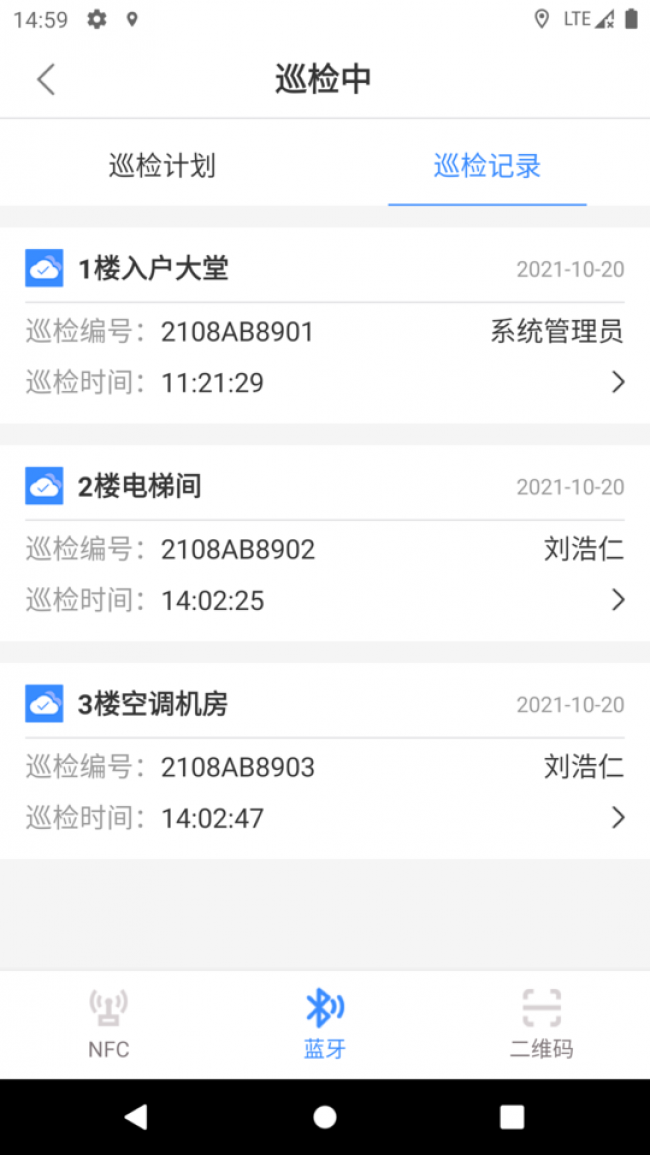650x1155 pixels.
Task: Select 蓝牙 inspection mode
Action: coord(325,1024)
